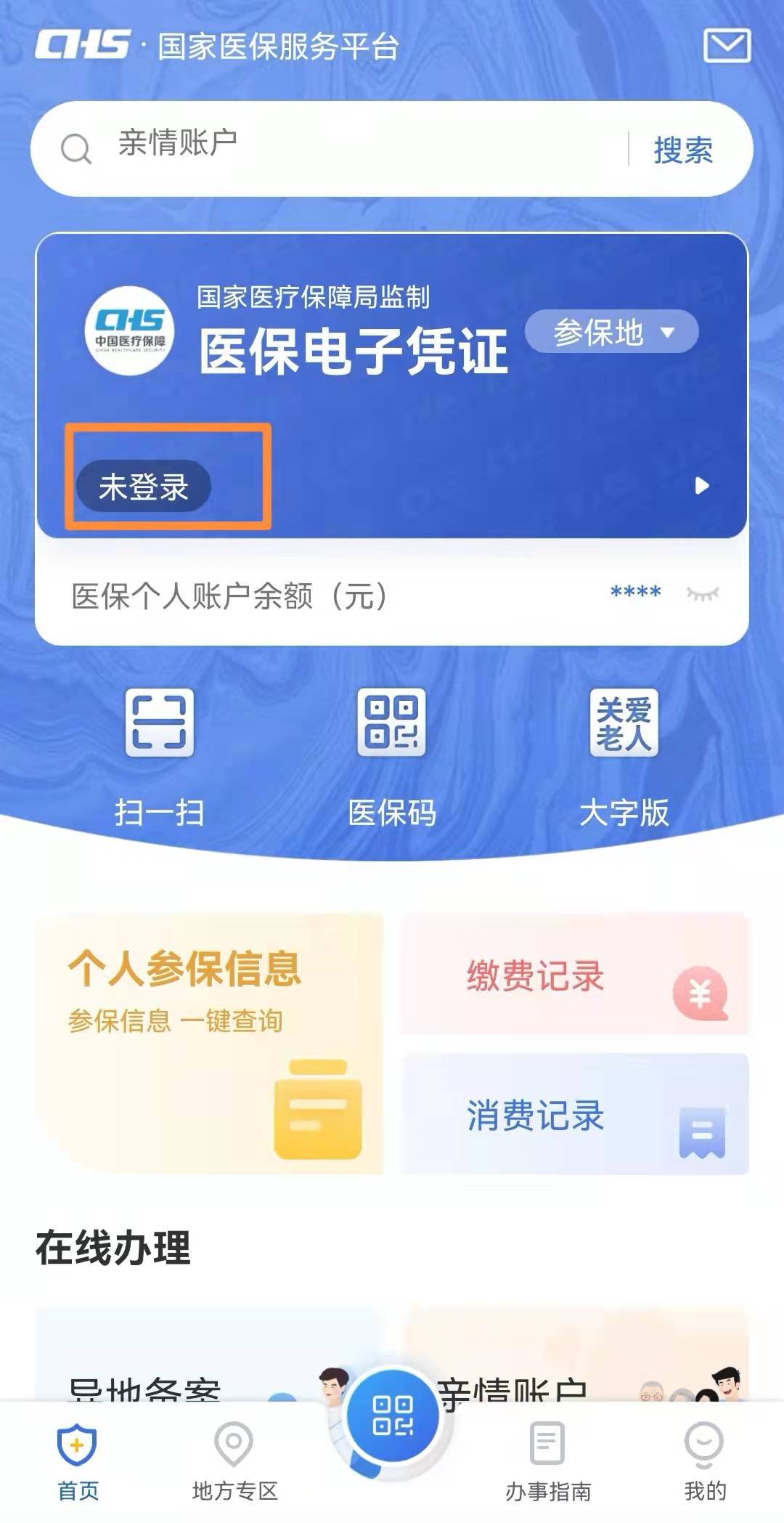View 缴费记录
The height and width of the screenshot is (1523, 784).
coord(575,975)
